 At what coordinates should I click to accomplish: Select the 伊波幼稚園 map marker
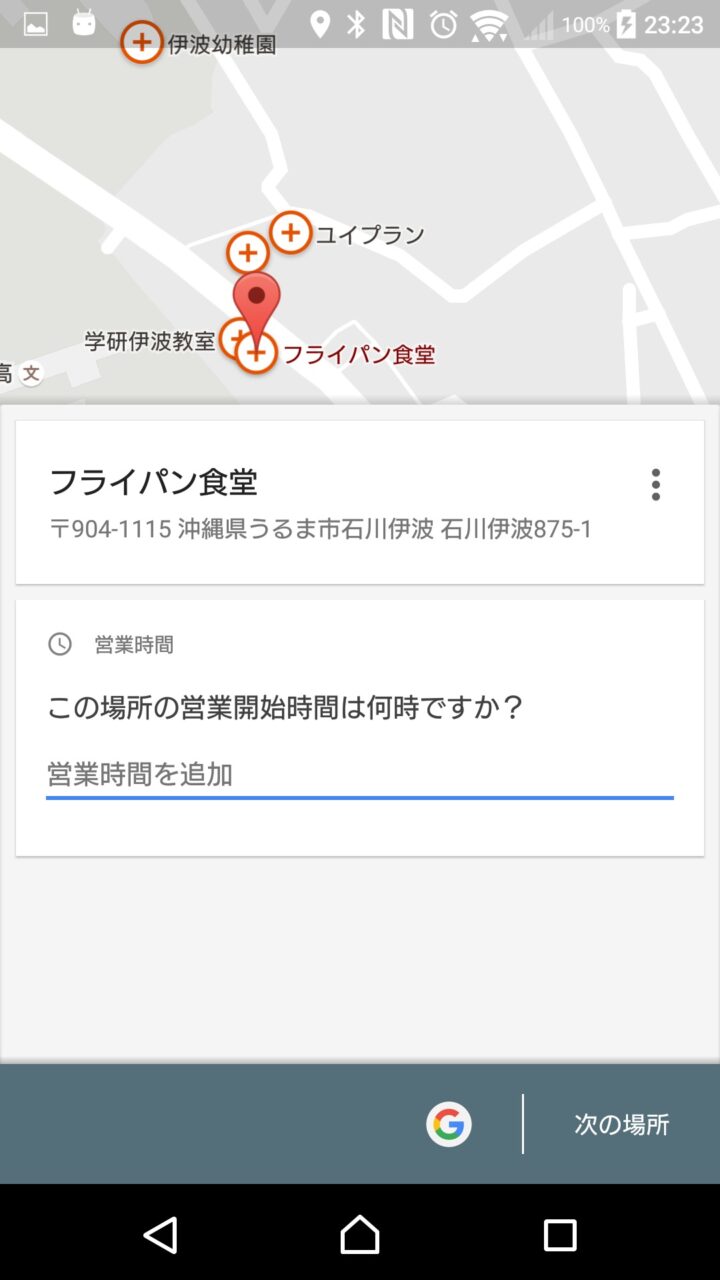point(142,42)
